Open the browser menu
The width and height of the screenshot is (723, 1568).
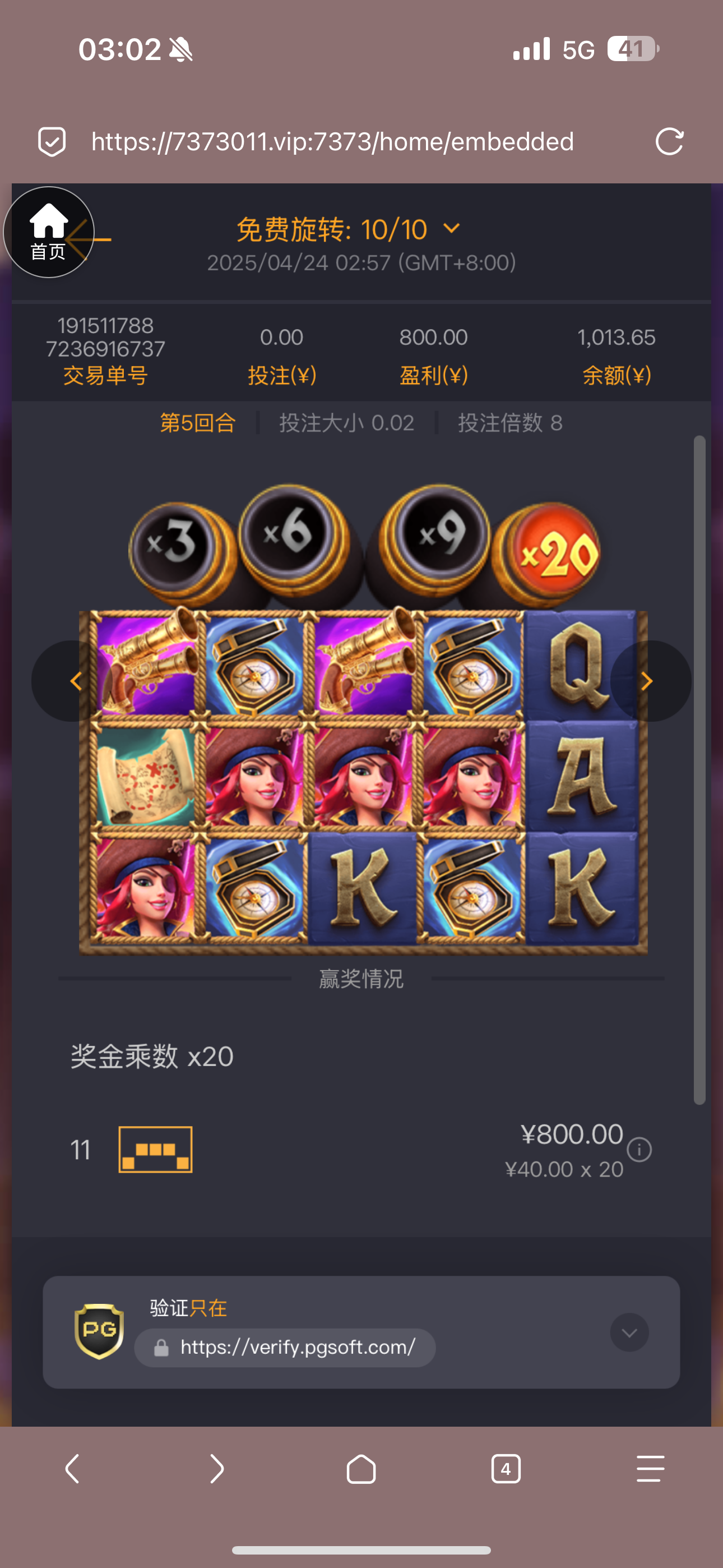(x=650, y=1469)
